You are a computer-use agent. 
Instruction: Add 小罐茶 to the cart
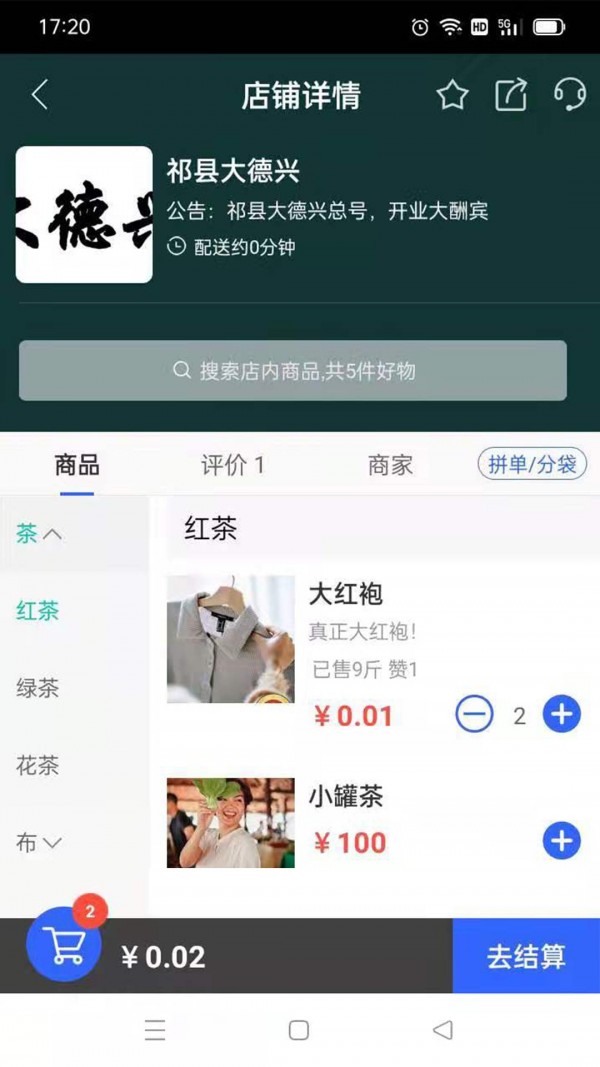point(561,842)
